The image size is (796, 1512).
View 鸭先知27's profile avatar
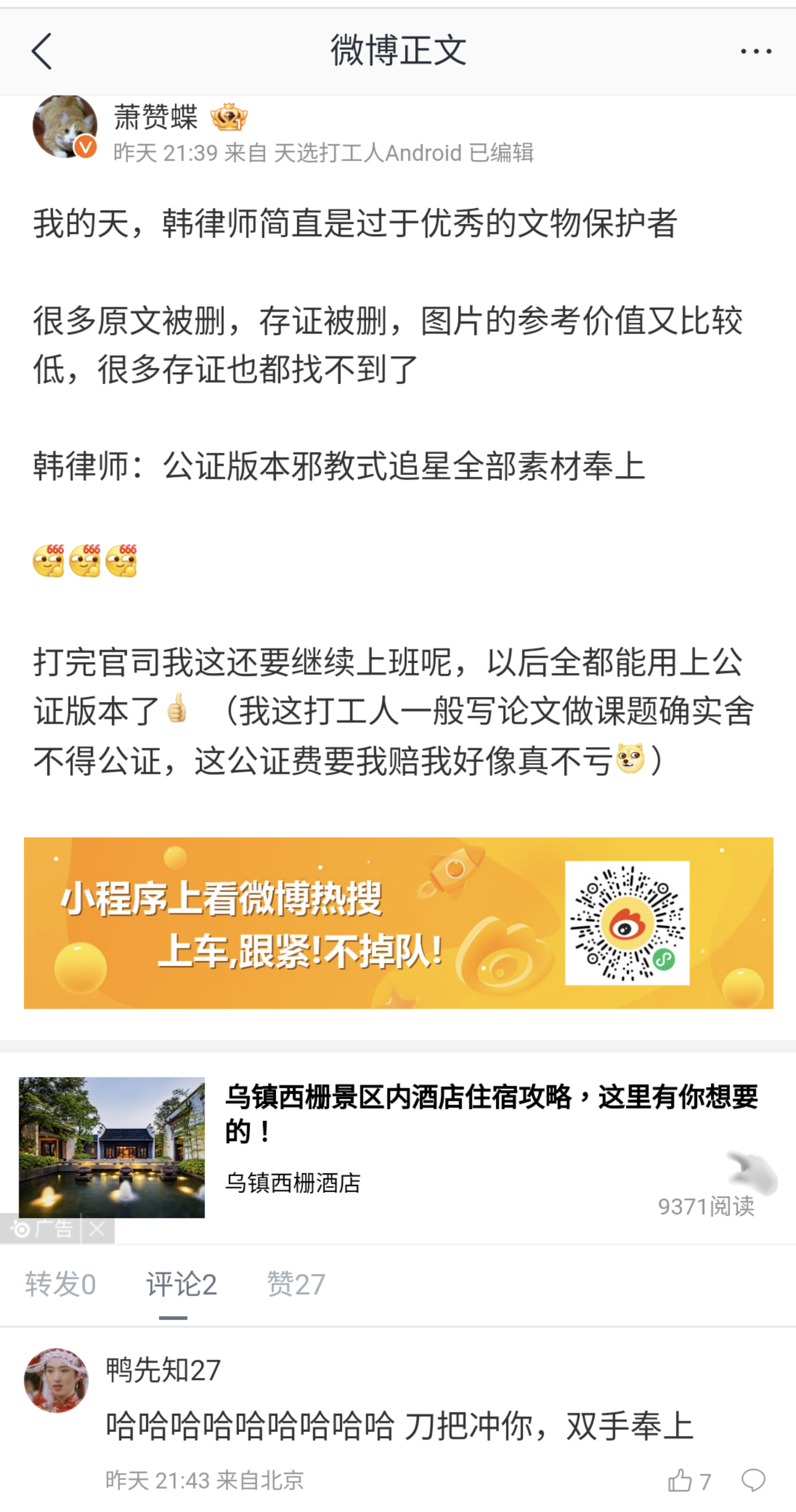56,1380
